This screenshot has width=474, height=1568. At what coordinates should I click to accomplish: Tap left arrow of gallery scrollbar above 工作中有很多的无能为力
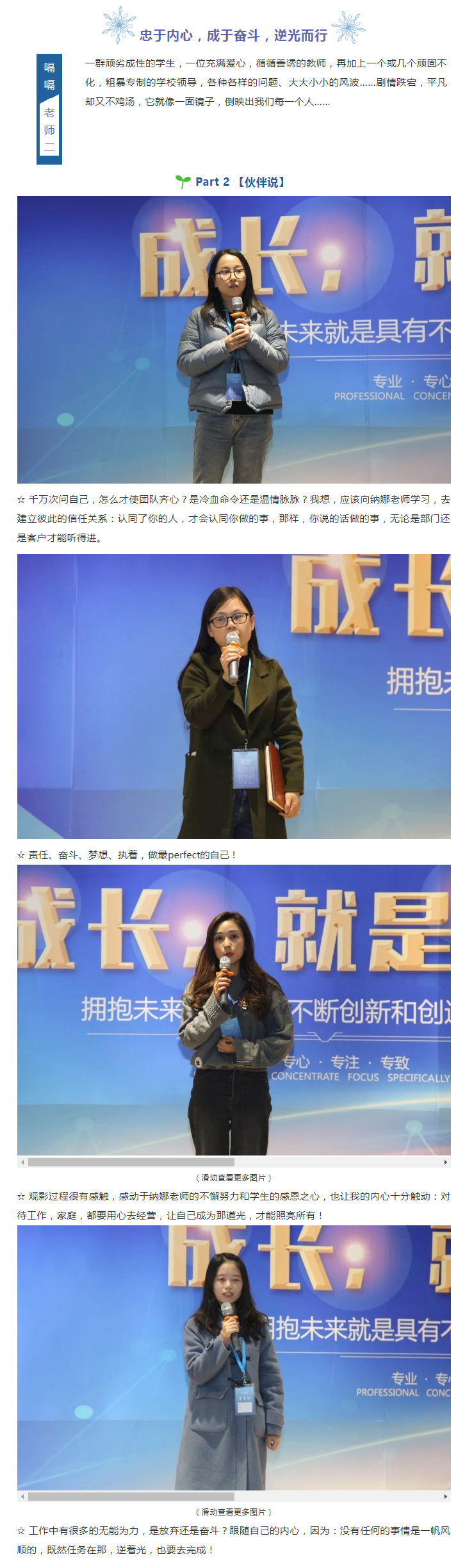23,1496
